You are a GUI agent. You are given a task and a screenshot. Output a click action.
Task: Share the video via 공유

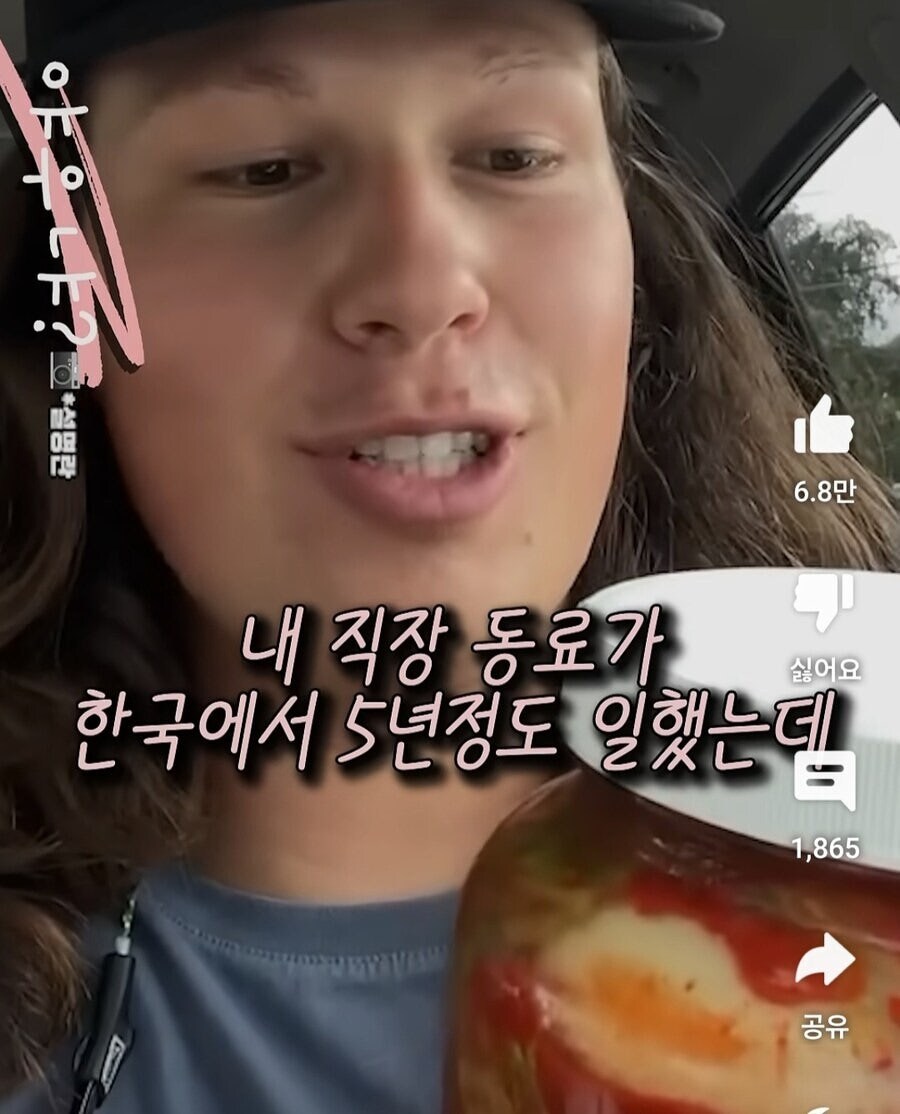coord(824,958)
